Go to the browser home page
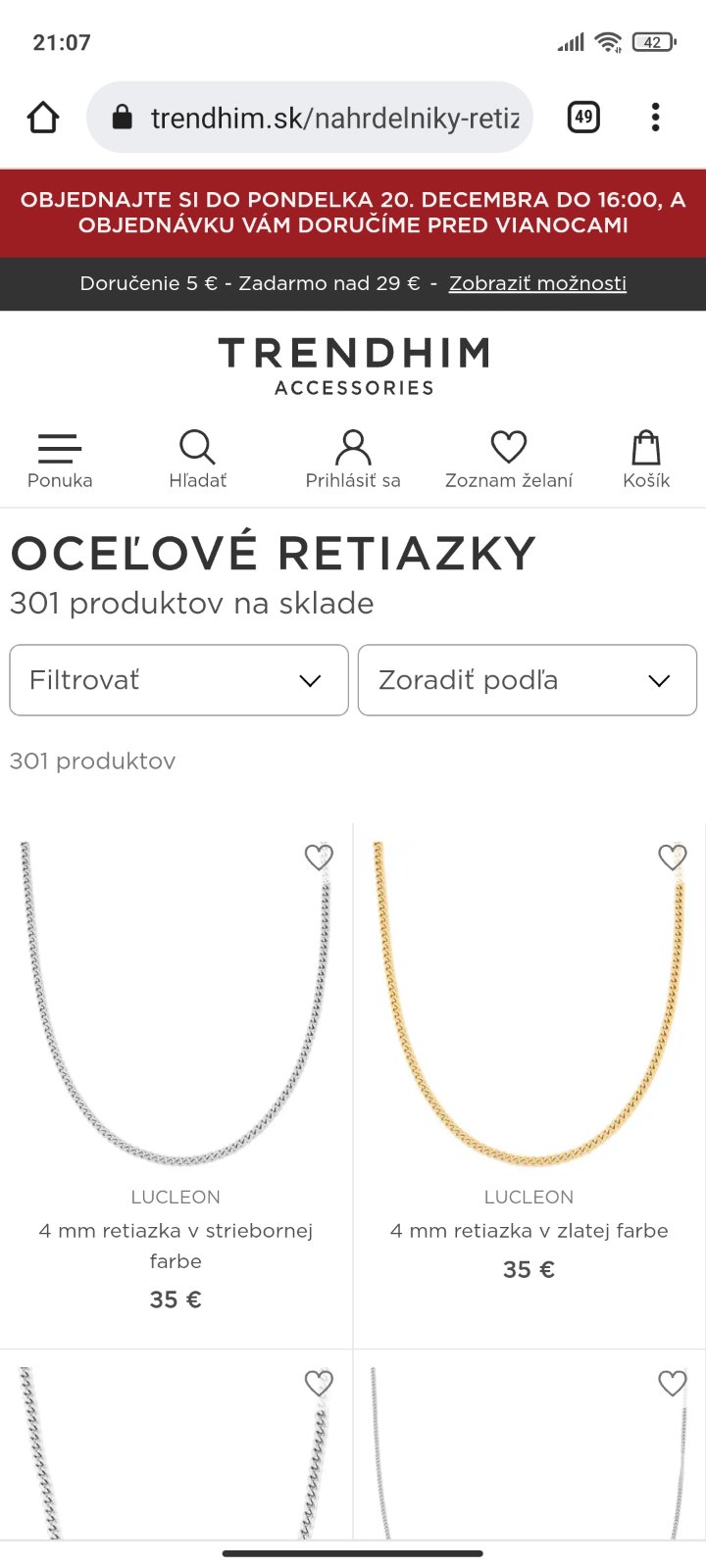 (x=43, y=118)
